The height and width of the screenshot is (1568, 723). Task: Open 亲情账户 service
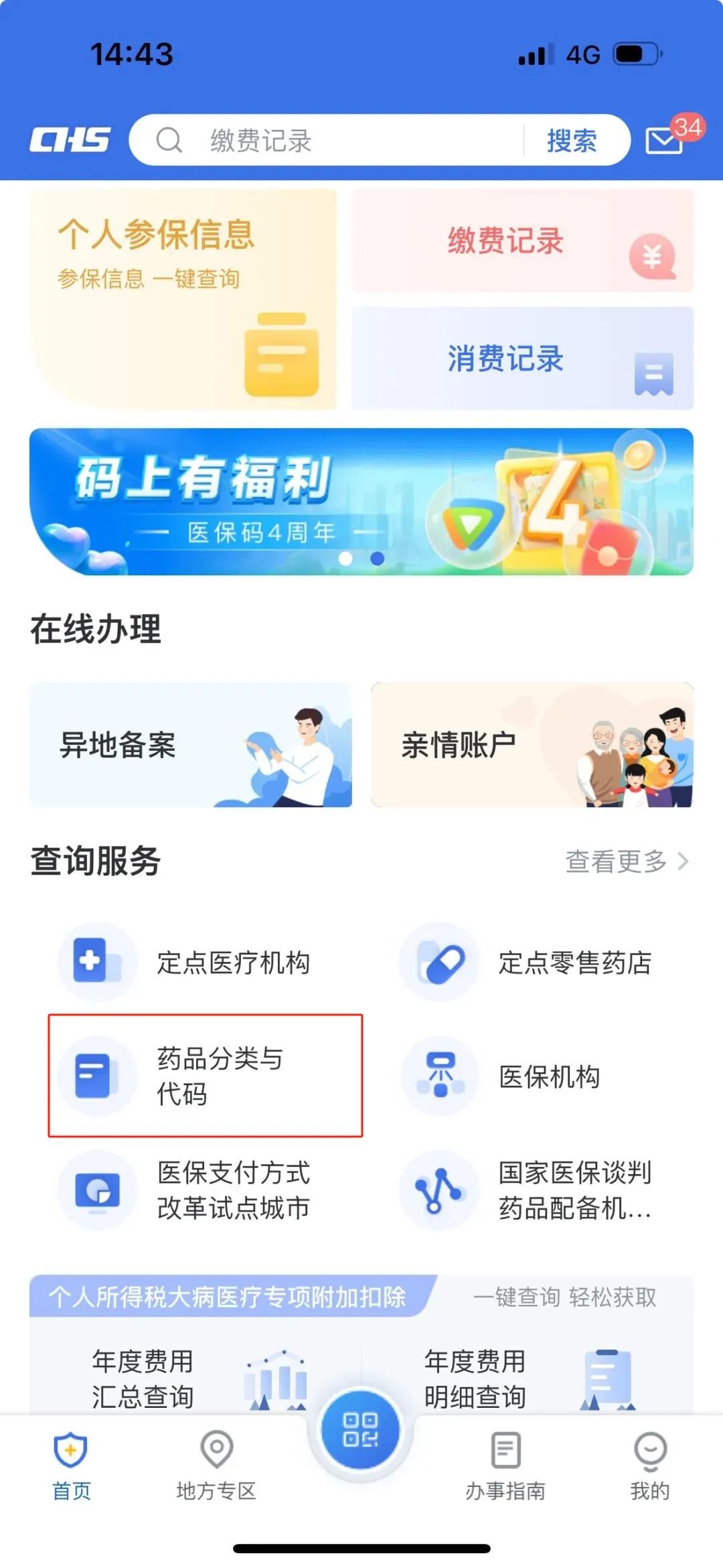click(x=532, y=745)
